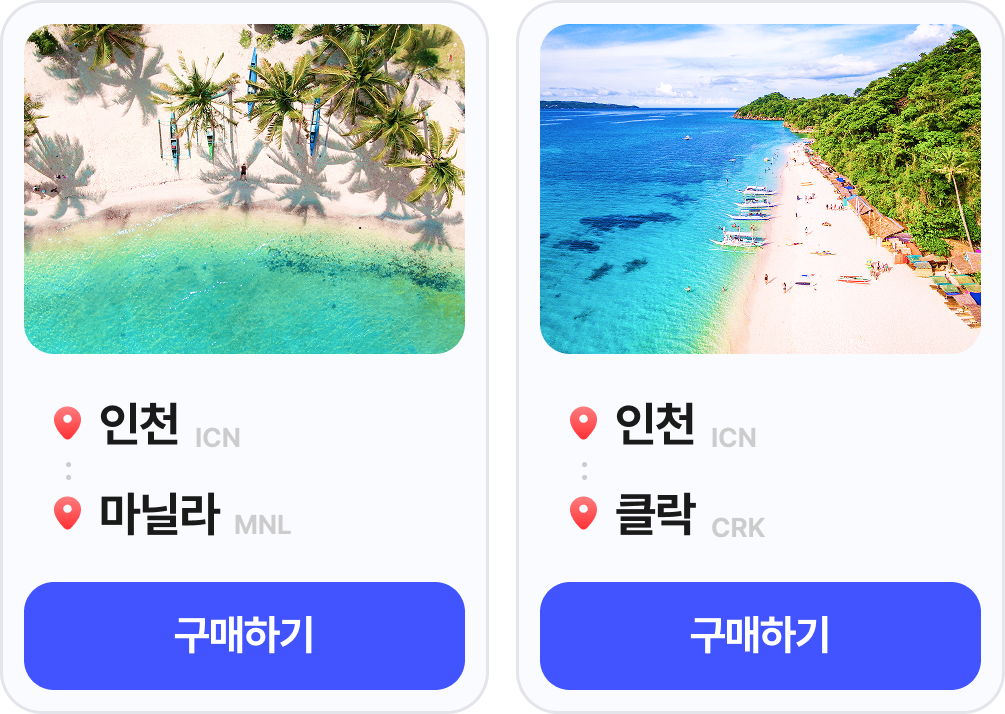Open the 마닐라 MNL beach photo card
Image resolution: width=1005 pixels, height=714 pixels.
(244, 189)
